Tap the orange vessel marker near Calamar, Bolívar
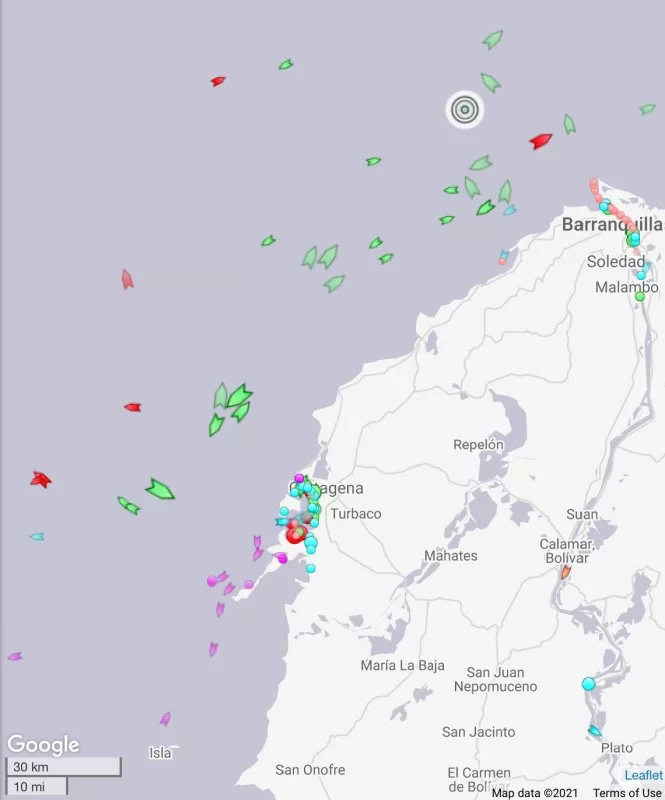This screenshot has height=800, width=665. 565,572
